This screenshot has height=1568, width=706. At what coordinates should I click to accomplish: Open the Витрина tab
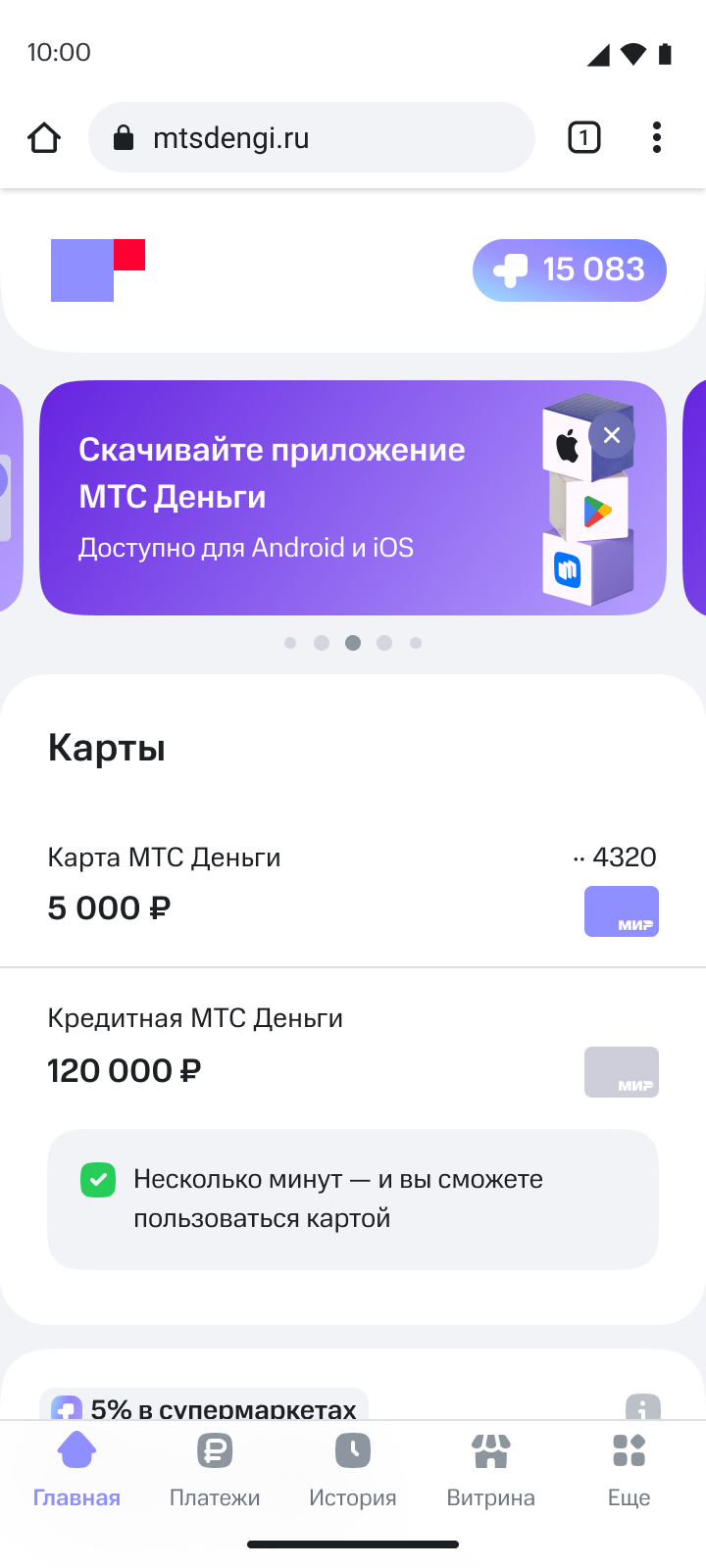490,1469
